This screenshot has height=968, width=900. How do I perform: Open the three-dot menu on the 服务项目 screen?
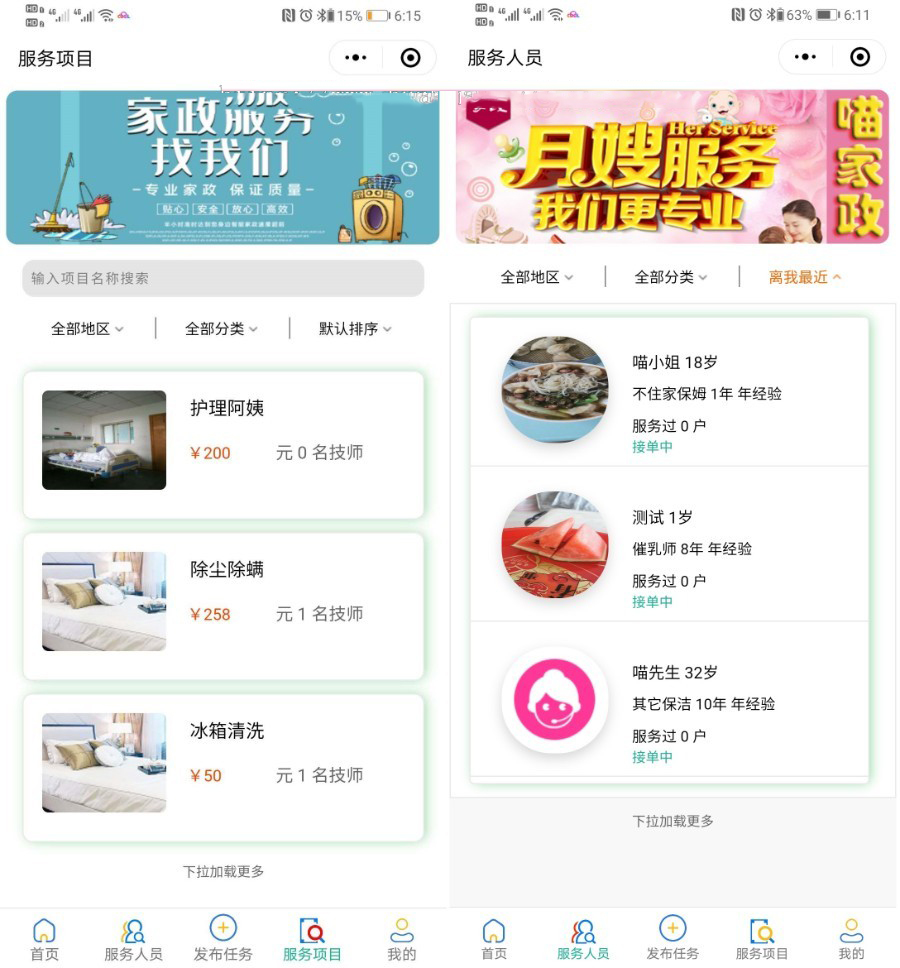(356, 58)
